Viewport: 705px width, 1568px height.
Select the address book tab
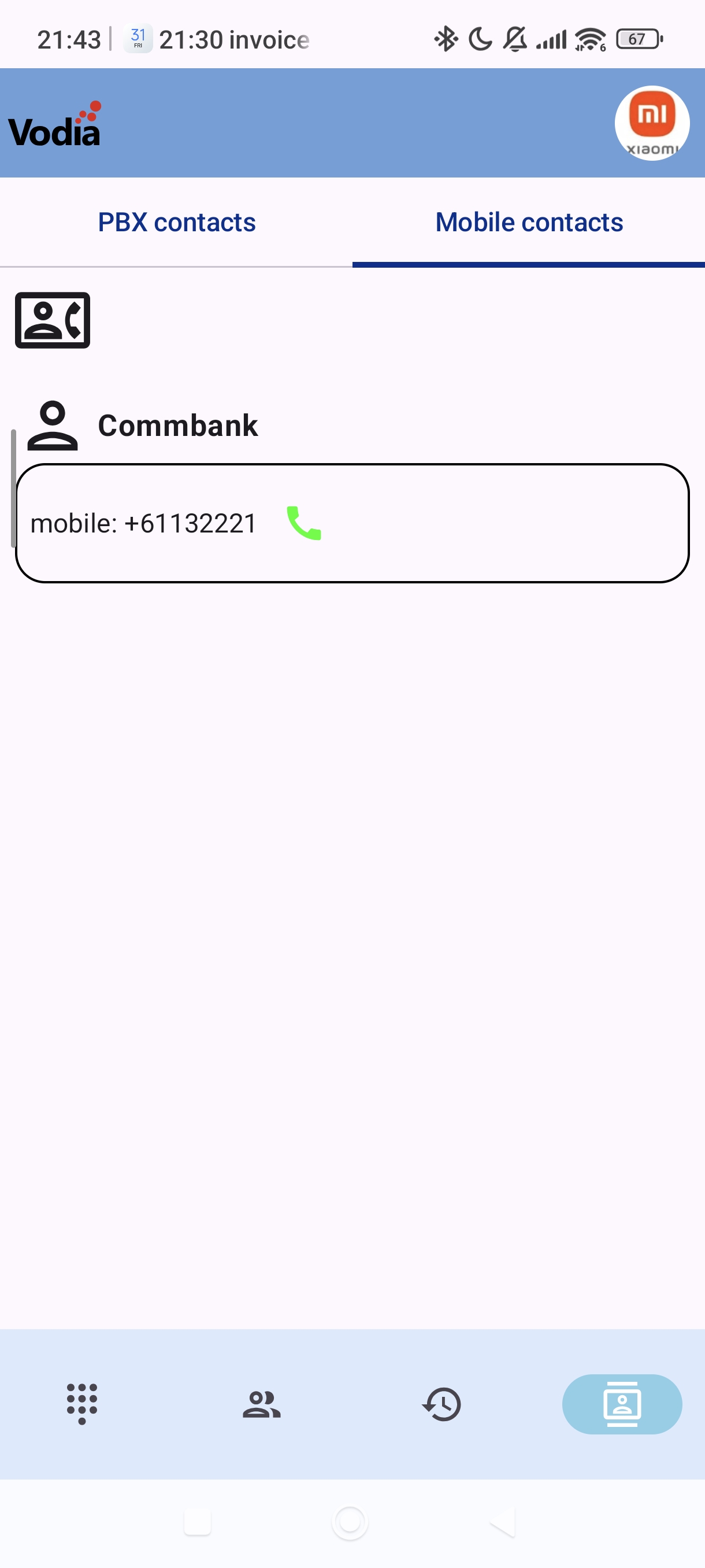[622, 1404]
